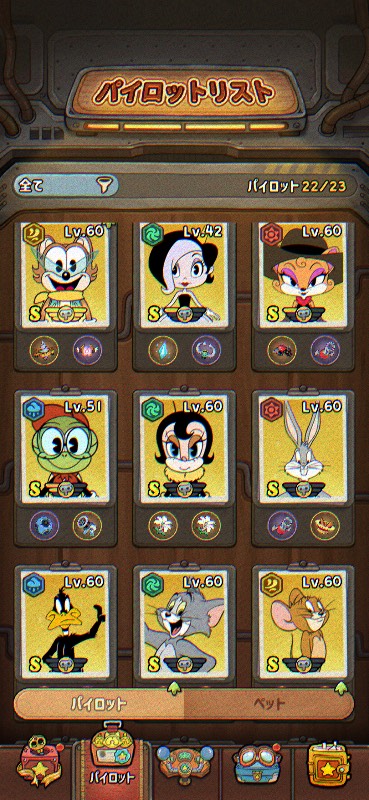Open the airship center navigation item
369x800 pixels.
point(184,764)
